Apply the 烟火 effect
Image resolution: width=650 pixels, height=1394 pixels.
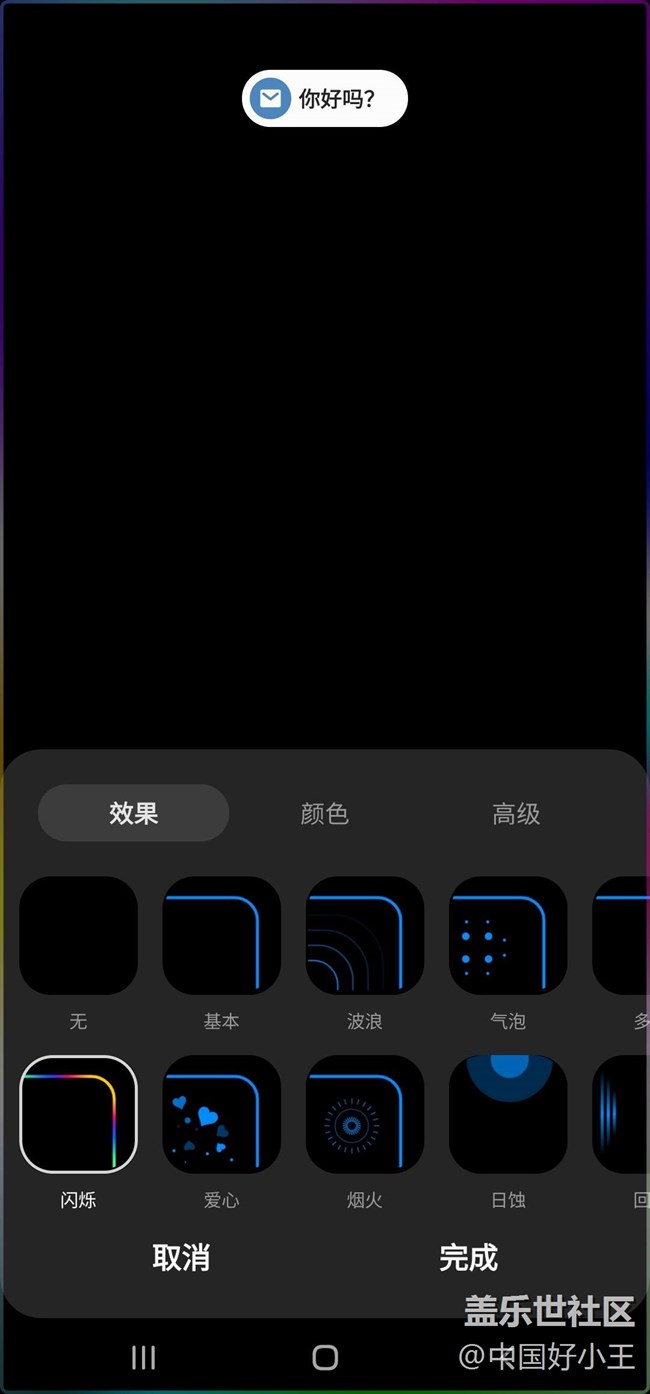coord(364,1113)
